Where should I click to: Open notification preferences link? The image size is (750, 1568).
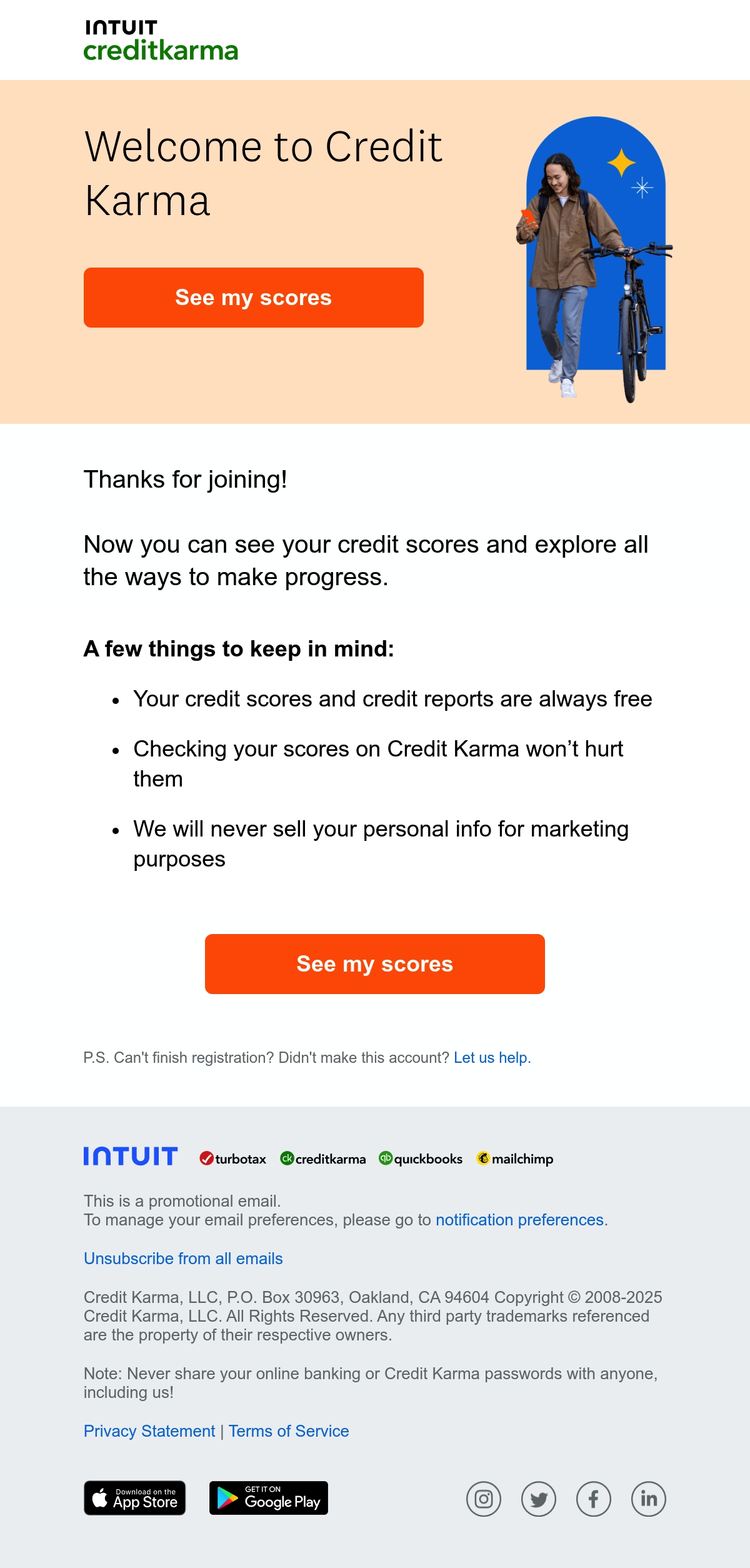(520, 1220)
